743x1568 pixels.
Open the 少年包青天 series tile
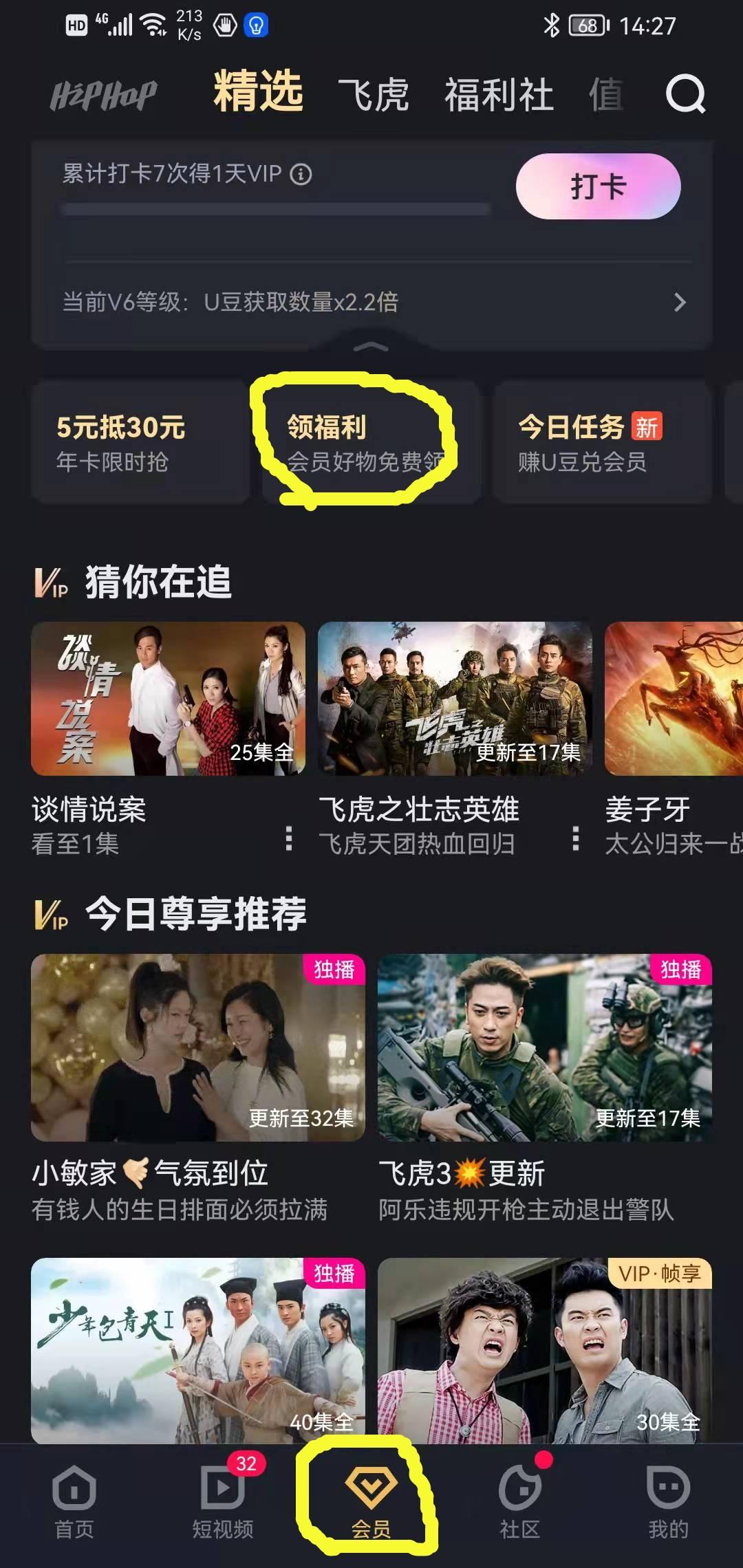[x=198, y=1349]
